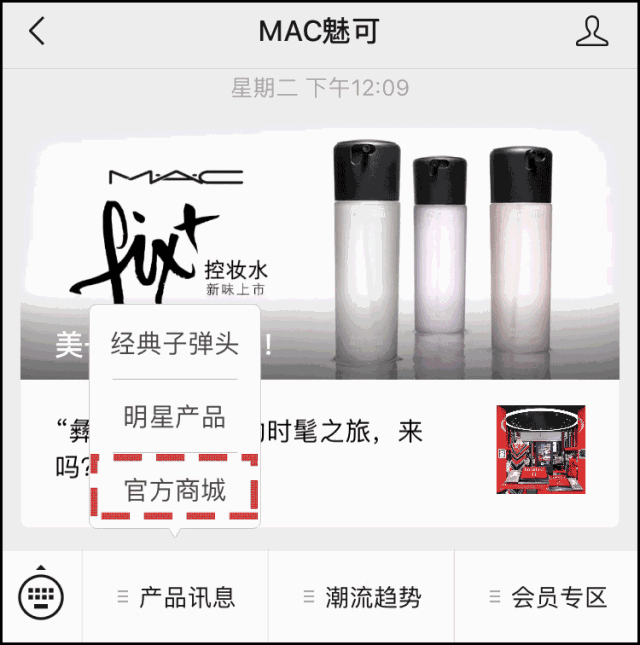Choose 明星产品 in the popup menu
Image resolution: width=640 pixels, height=645 pixels.
click(x=175, y=417)
